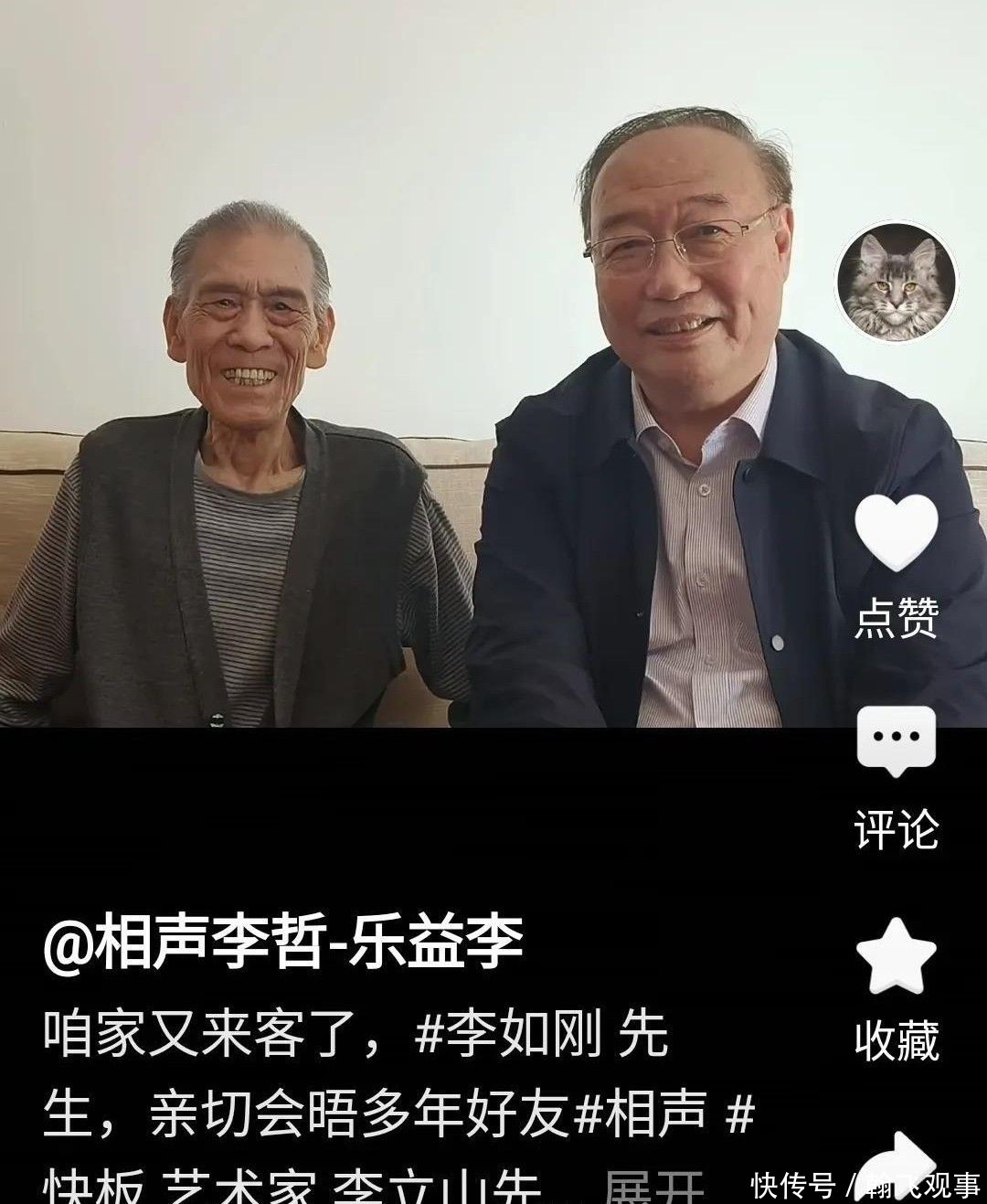Open the 评论 comments bubble

897,741
